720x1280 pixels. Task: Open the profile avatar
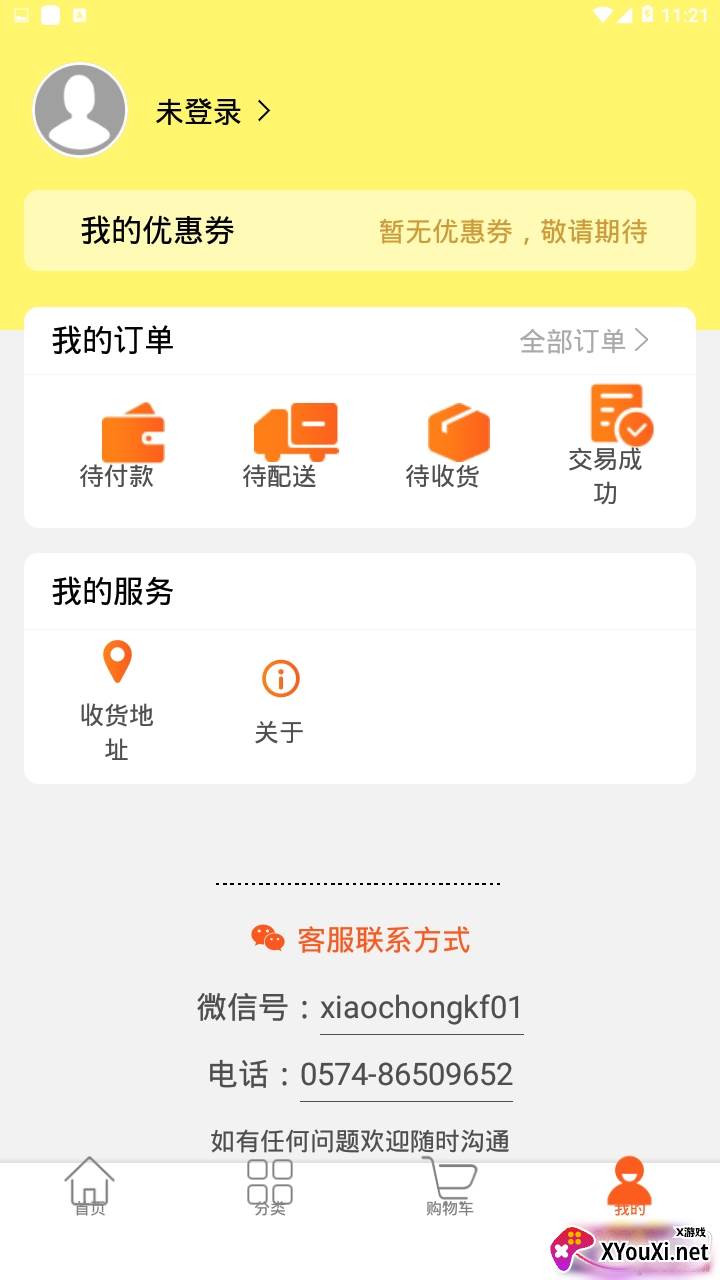[x=80, y=110]
